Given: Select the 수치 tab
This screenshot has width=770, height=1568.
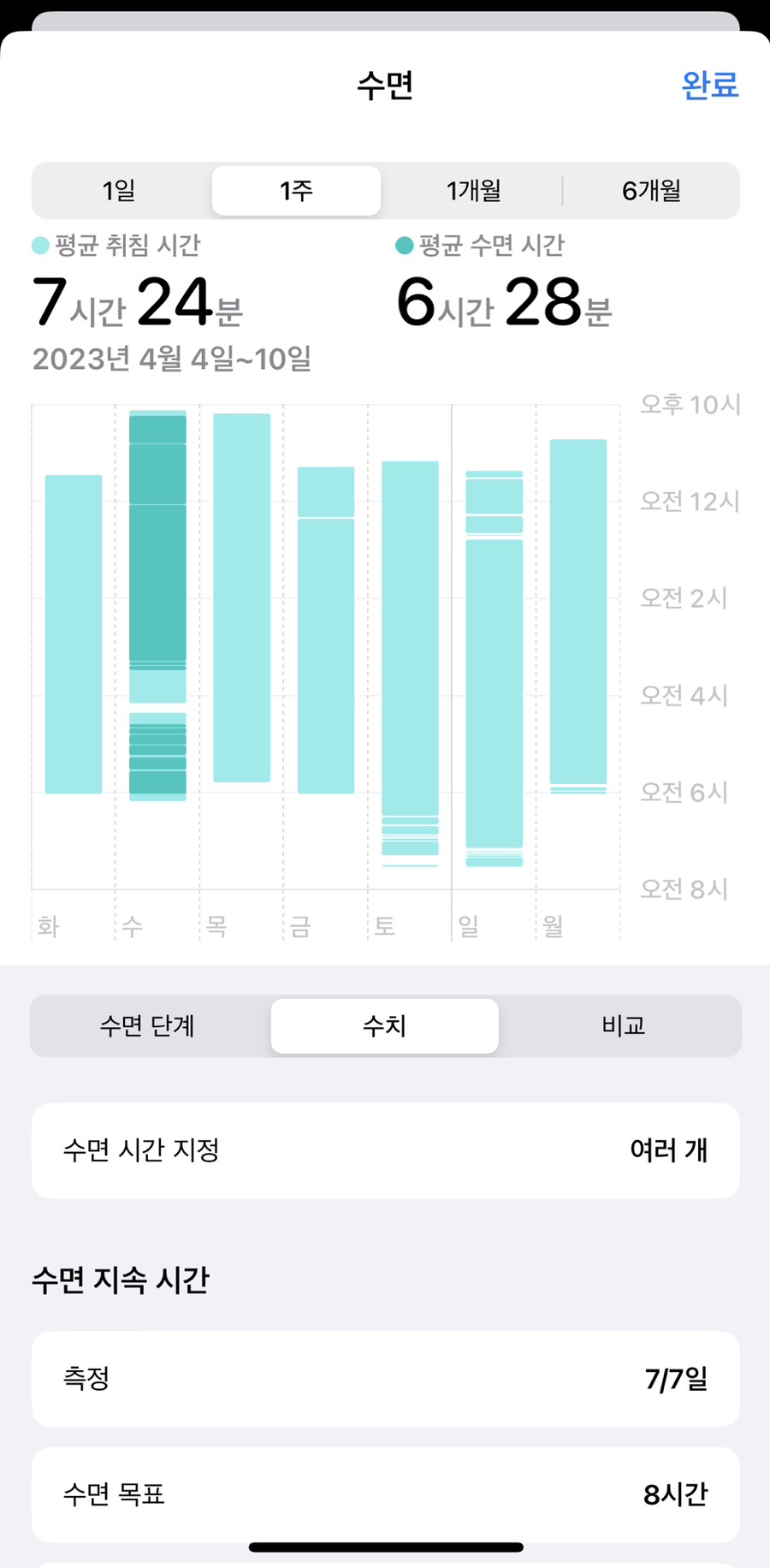Looking at the screenshot, I should coord(384,1025).
